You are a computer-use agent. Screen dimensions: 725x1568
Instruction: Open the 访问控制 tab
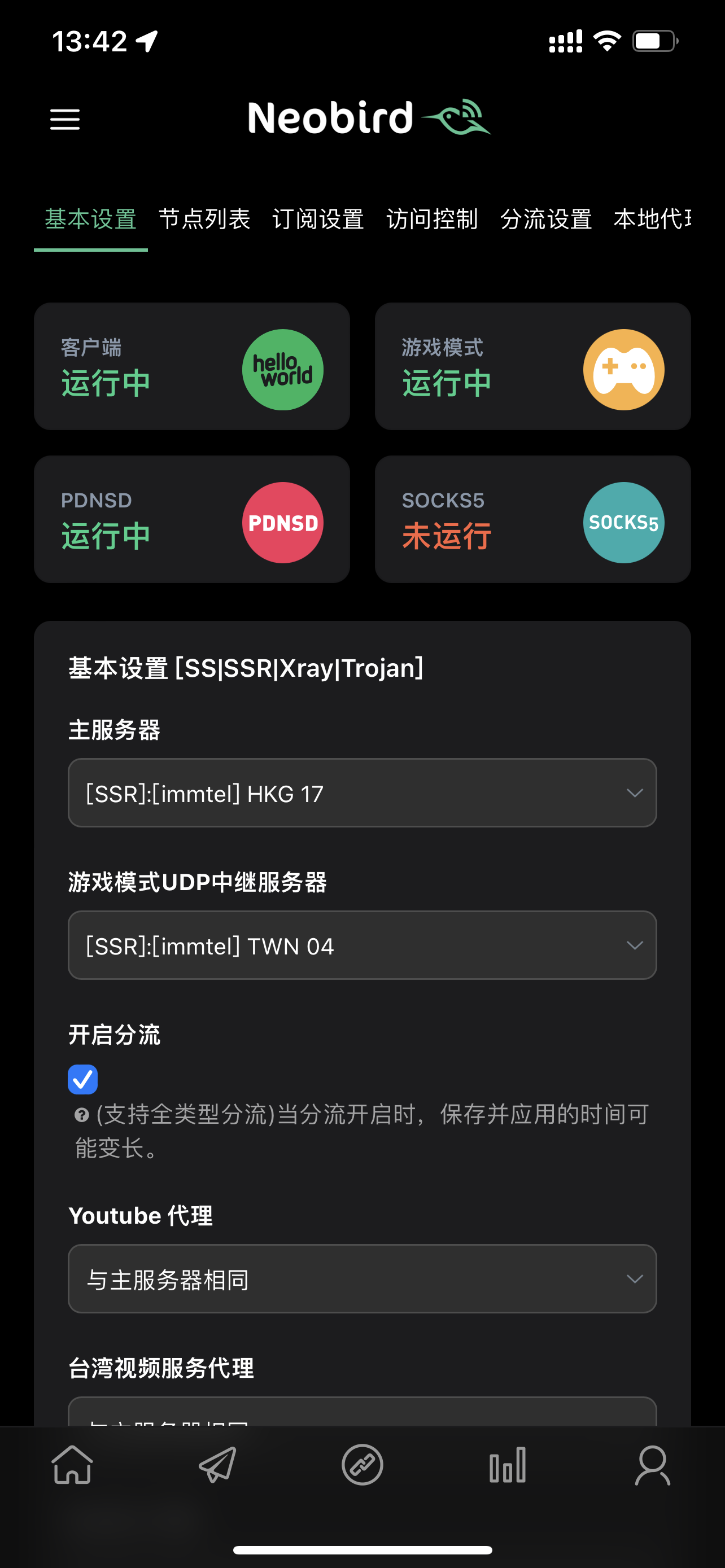point(432,219)
